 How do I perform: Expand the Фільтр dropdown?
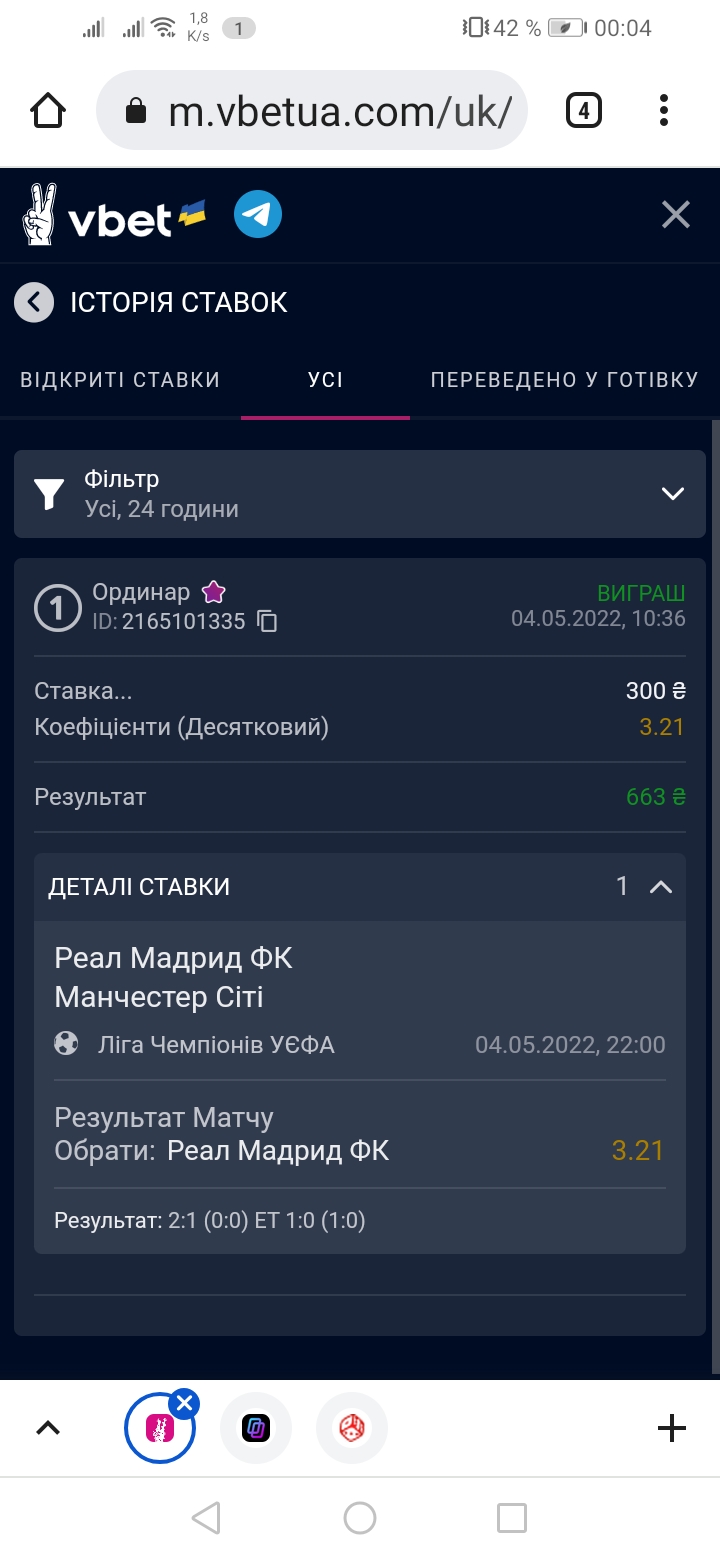coord(360,494)
